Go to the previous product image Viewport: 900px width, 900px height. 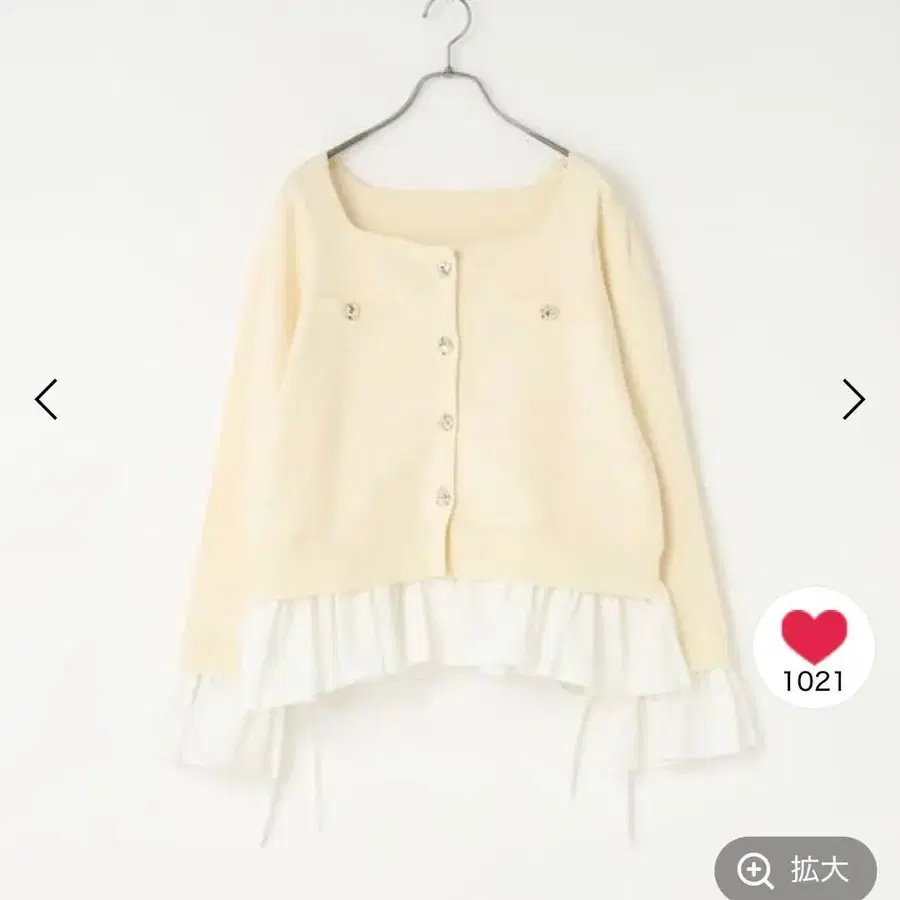[46, 399]
